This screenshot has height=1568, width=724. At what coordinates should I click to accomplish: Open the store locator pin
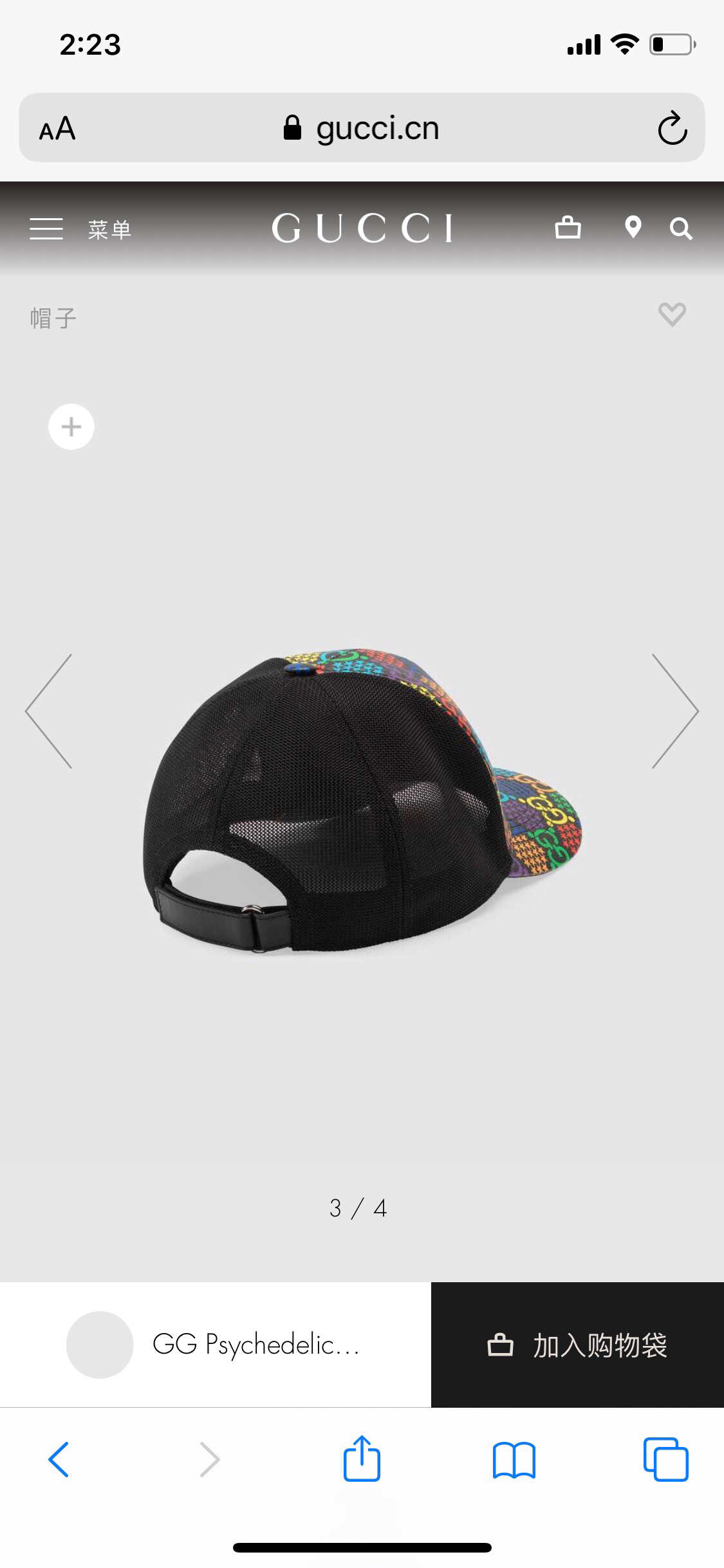tap(633, 228)
